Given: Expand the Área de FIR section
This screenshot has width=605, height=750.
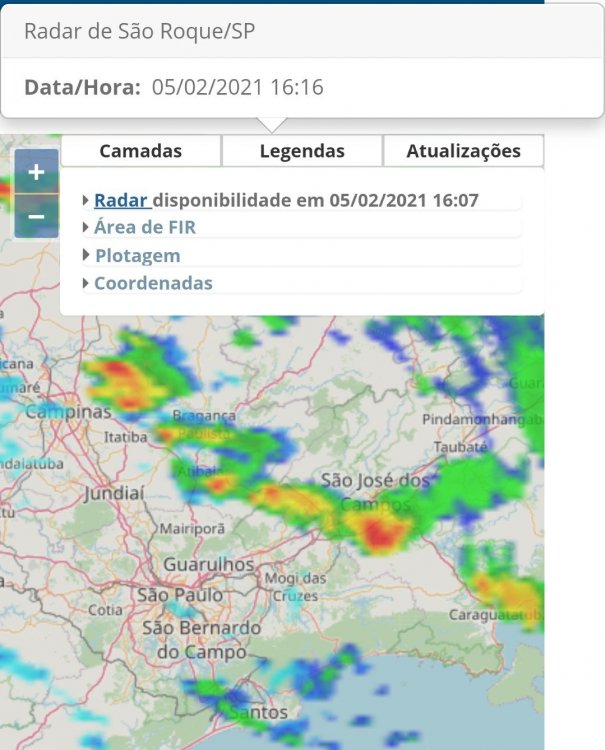Looking at the screenshot, I should pyautogui.click(x=144, y=227).
